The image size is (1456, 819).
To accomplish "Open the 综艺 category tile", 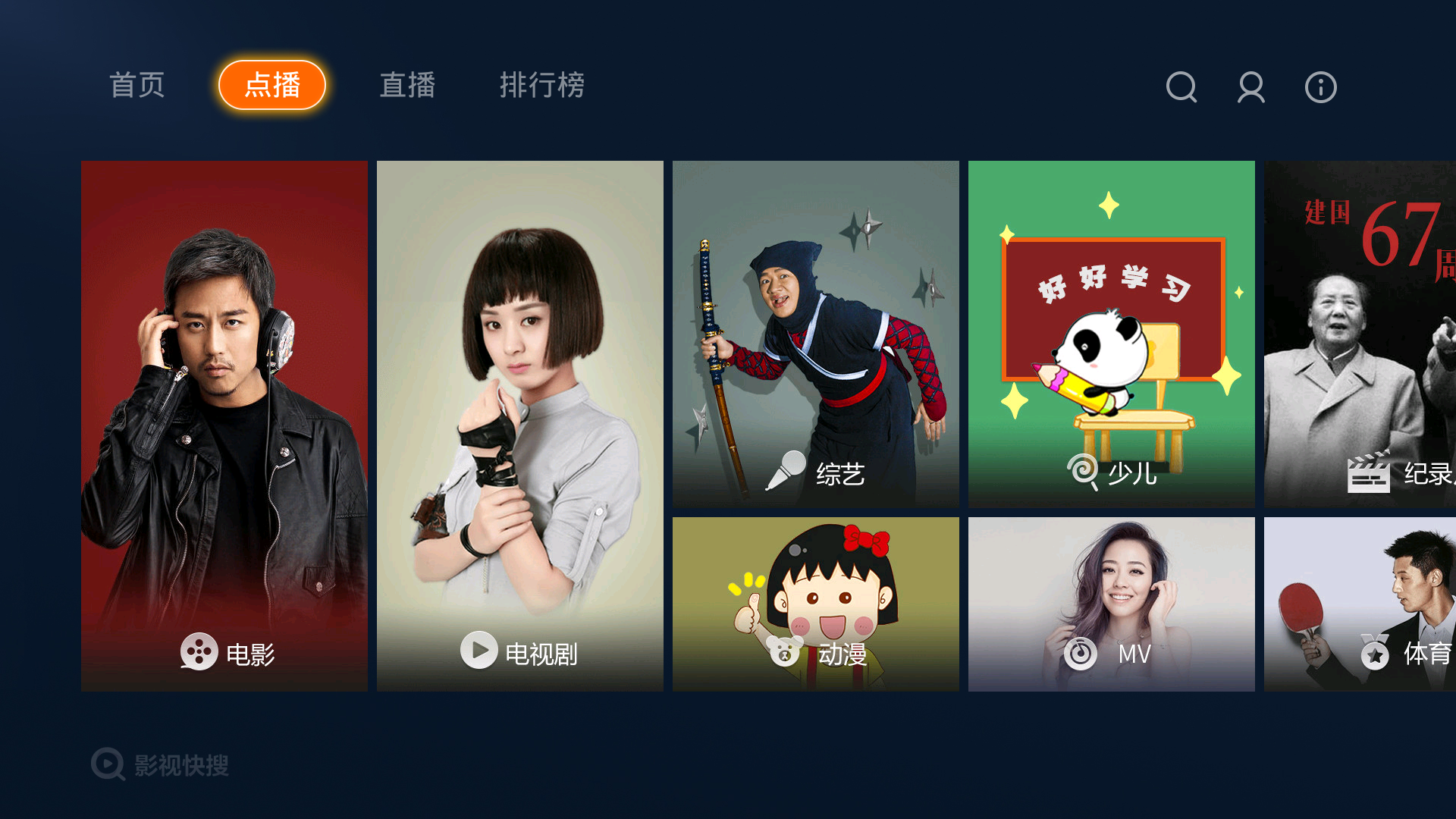I will [816, 334].
